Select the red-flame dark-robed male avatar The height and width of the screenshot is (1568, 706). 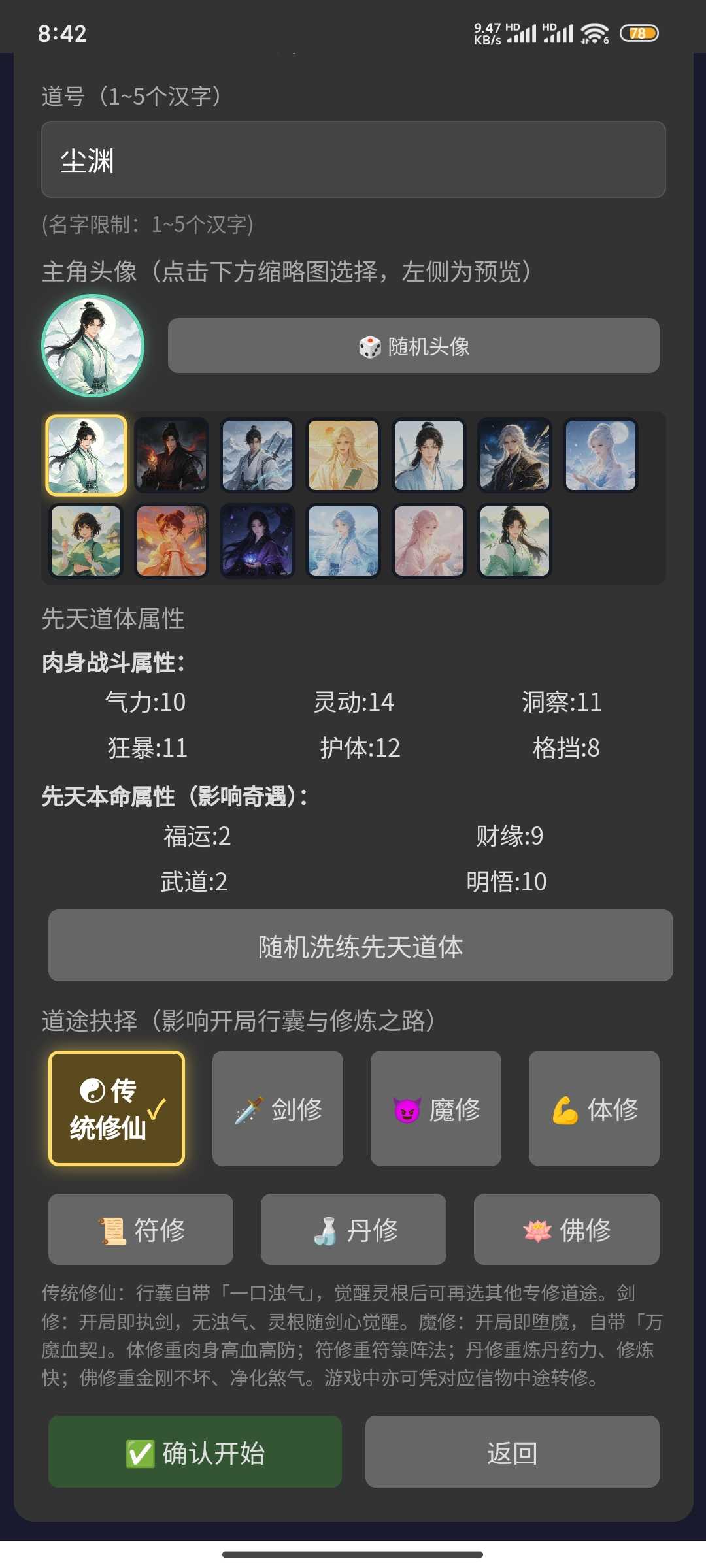click(172, 455)
